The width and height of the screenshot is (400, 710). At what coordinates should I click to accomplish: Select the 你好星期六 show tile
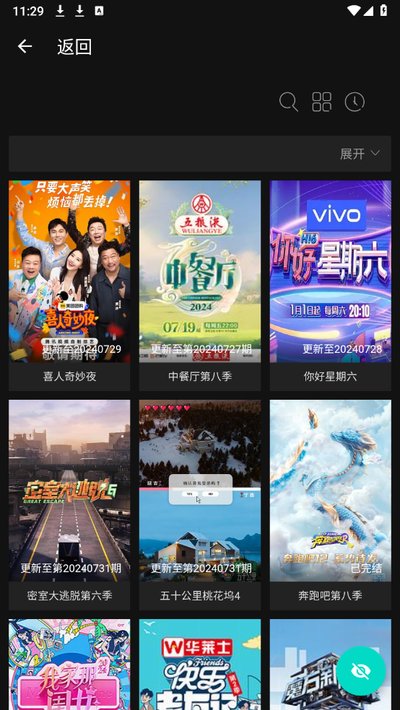pos(330,286)
